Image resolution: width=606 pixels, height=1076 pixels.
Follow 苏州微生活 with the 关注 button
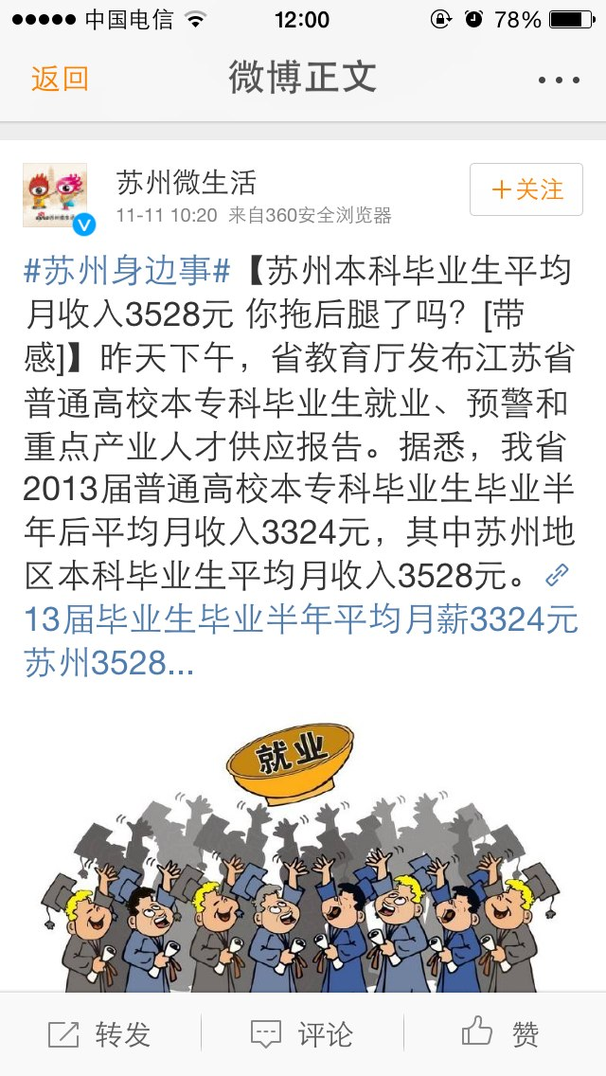pyautogui.click(x=526, y=189)
